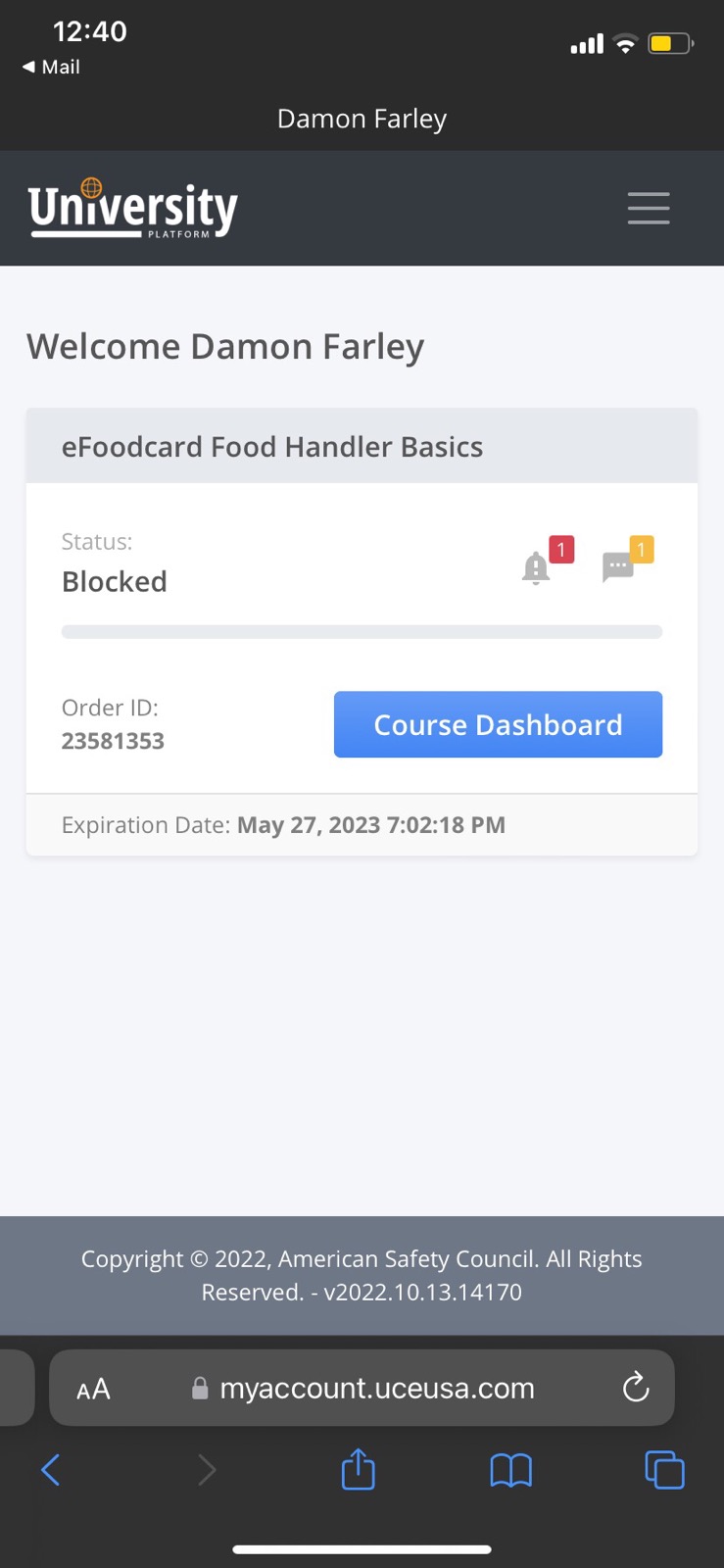
Task: Show all open Safari tabs
Action: coord(664,1469)
